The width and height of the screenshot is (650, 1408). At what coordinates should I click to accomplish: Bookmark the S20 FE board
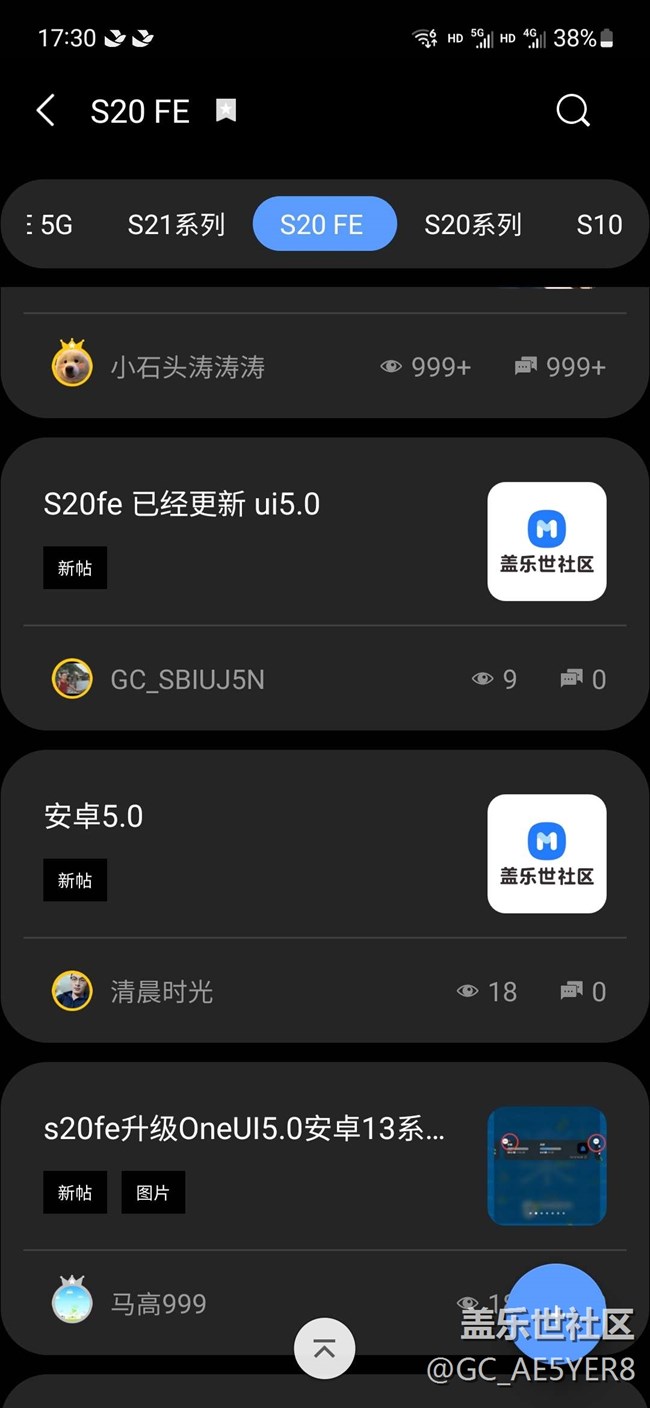pos(226,111)
